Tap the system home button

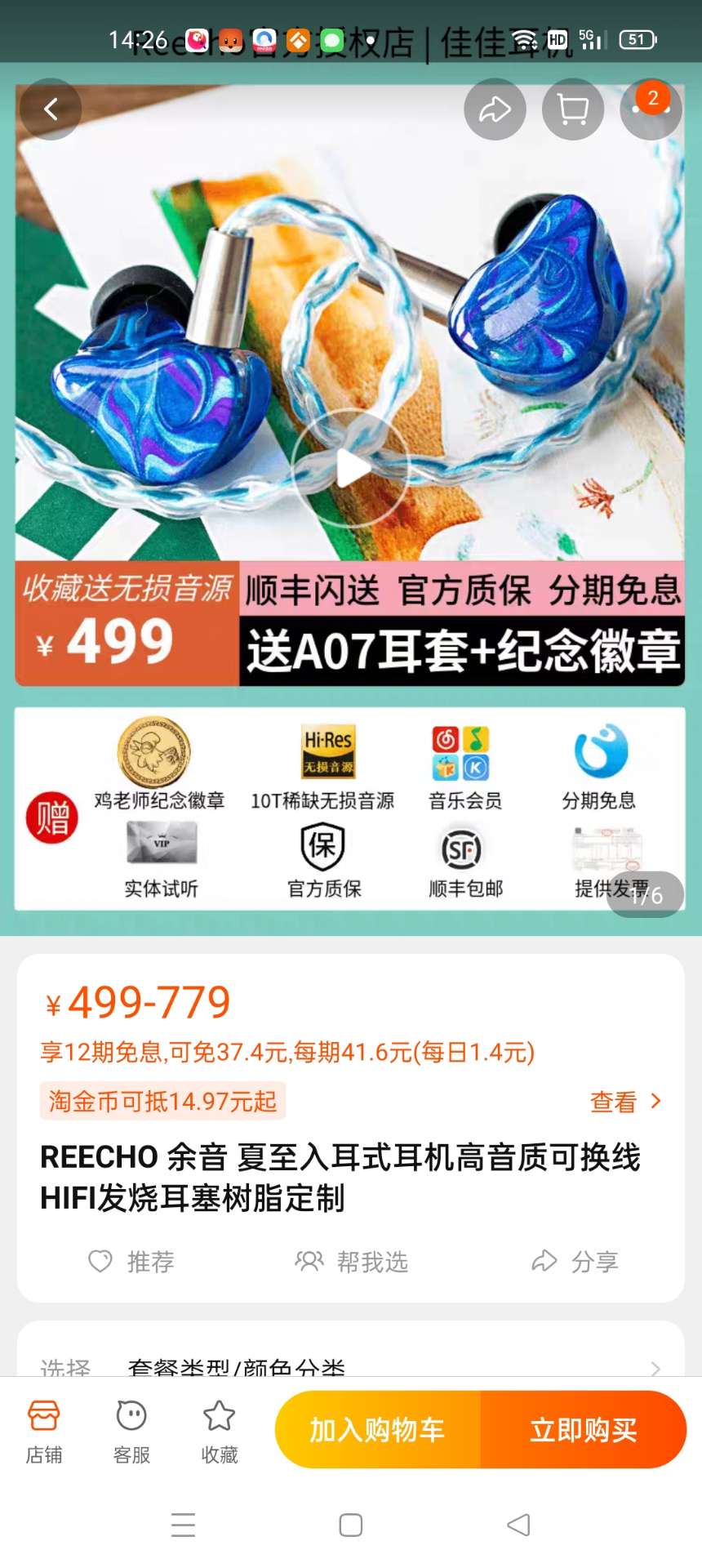point(351,1525)
